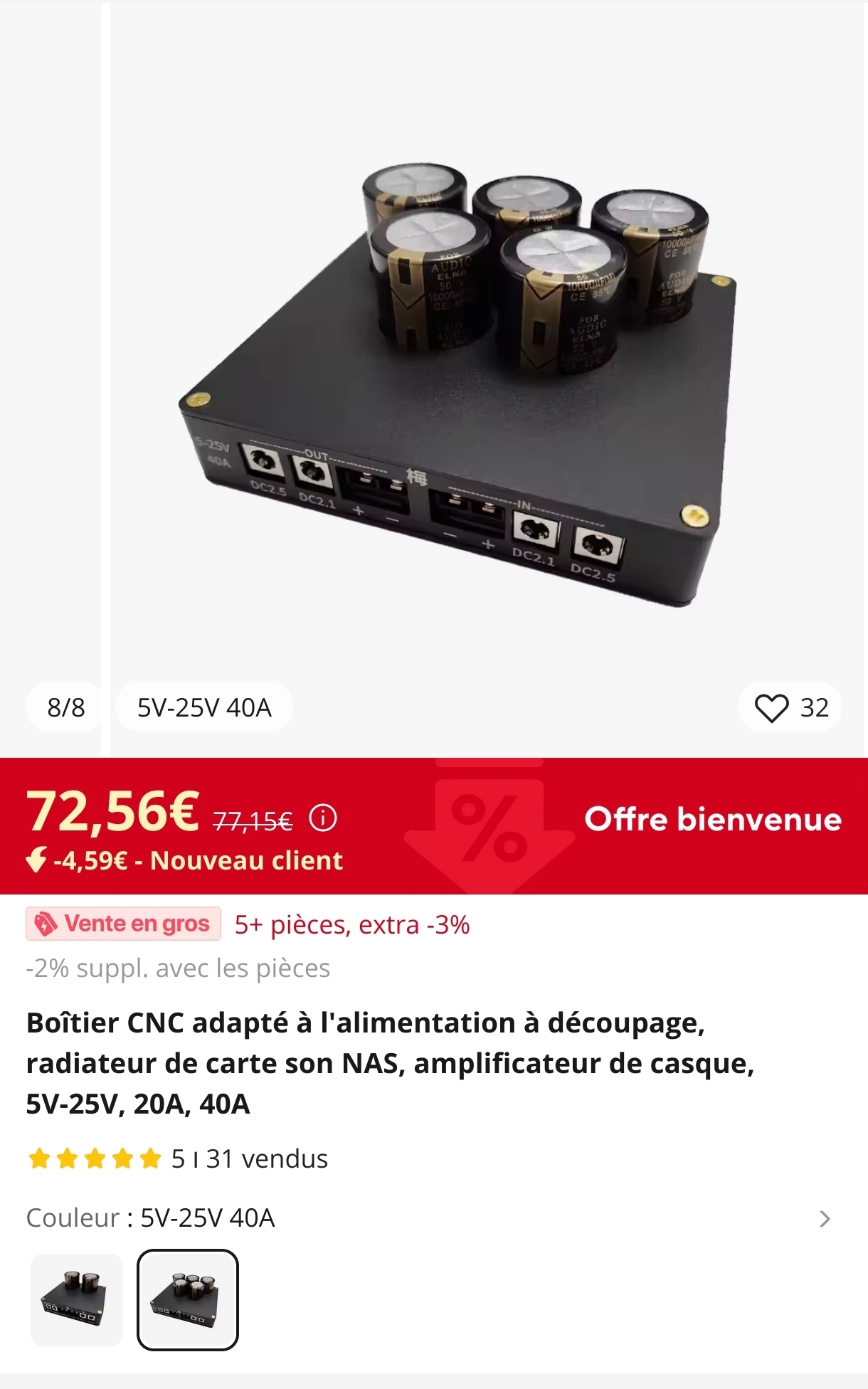
Task: Open price details info icon
Action: point(323,818)
